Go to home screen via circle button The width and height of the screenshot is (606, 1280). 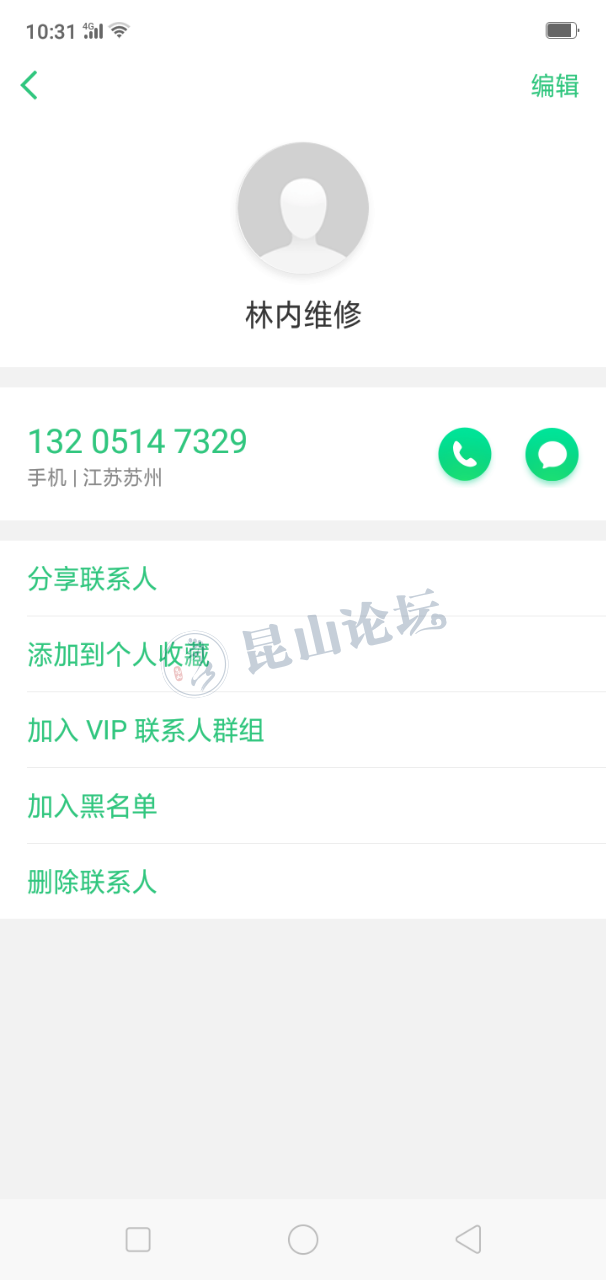[x=303, y=1240]
